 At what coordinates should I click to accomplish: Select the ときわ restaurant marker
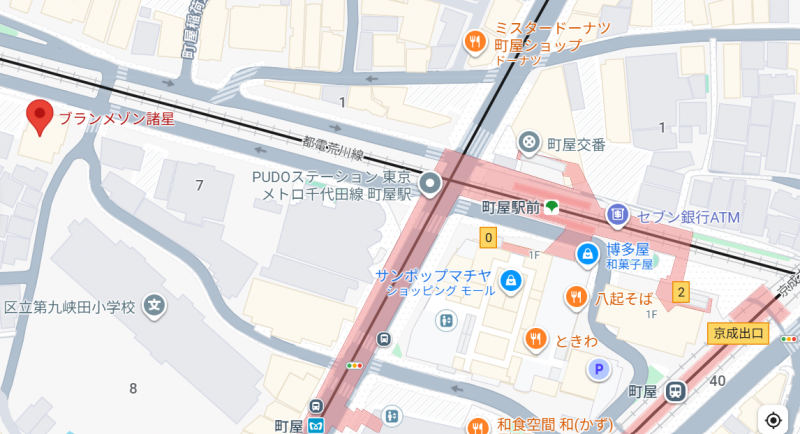[x=536, y=340]
